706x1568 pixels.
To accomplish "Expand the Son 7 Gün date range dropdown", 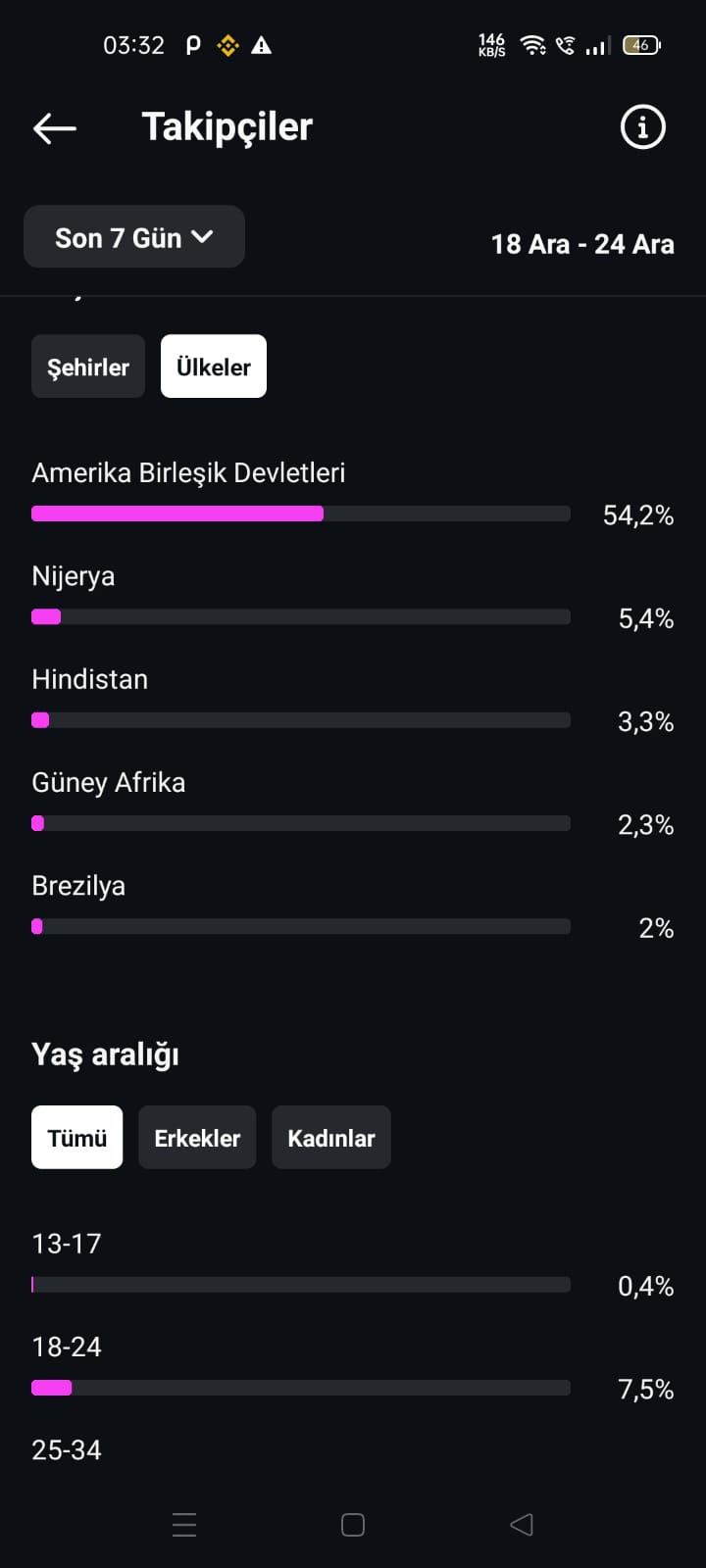I will [134, 237].
